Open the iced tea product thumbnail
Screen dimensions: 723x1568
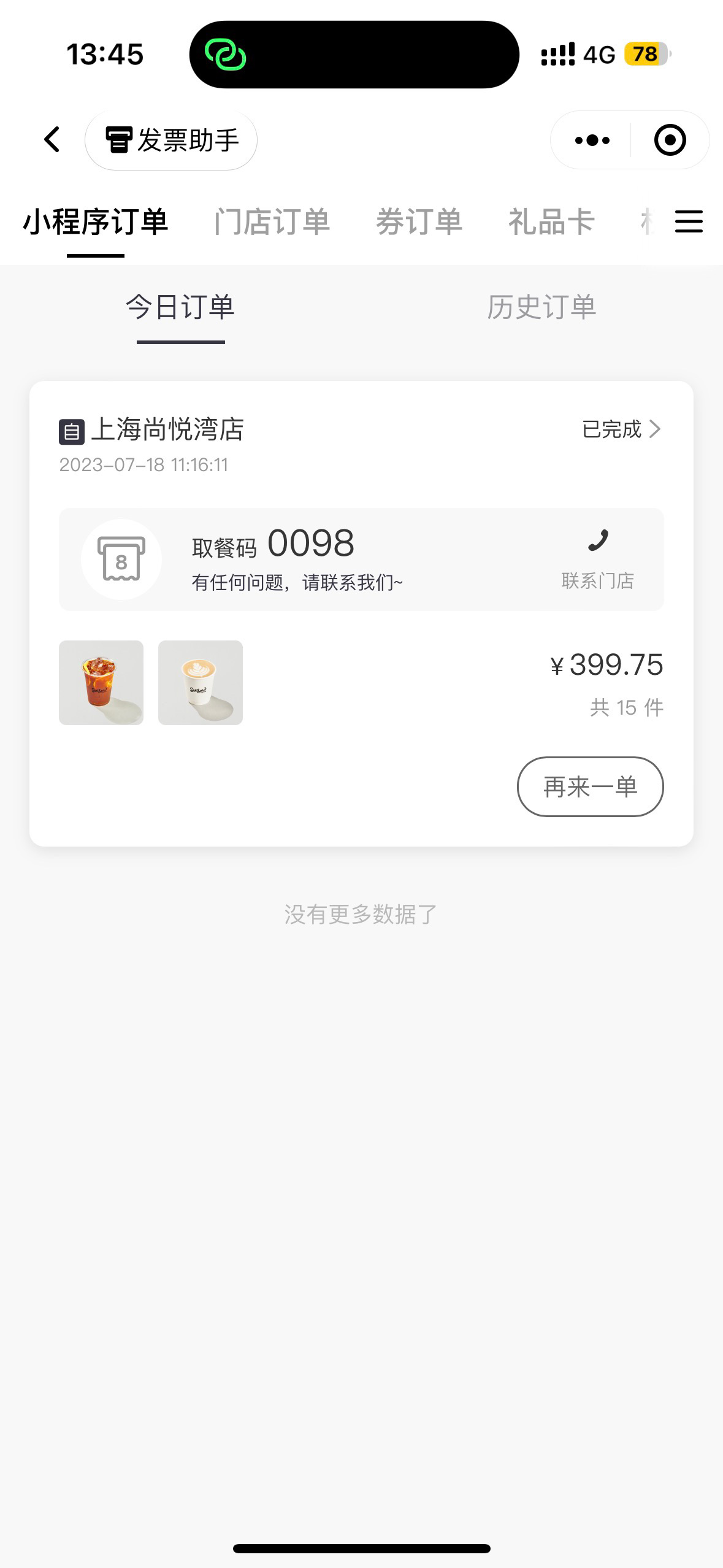pos(101,683)
